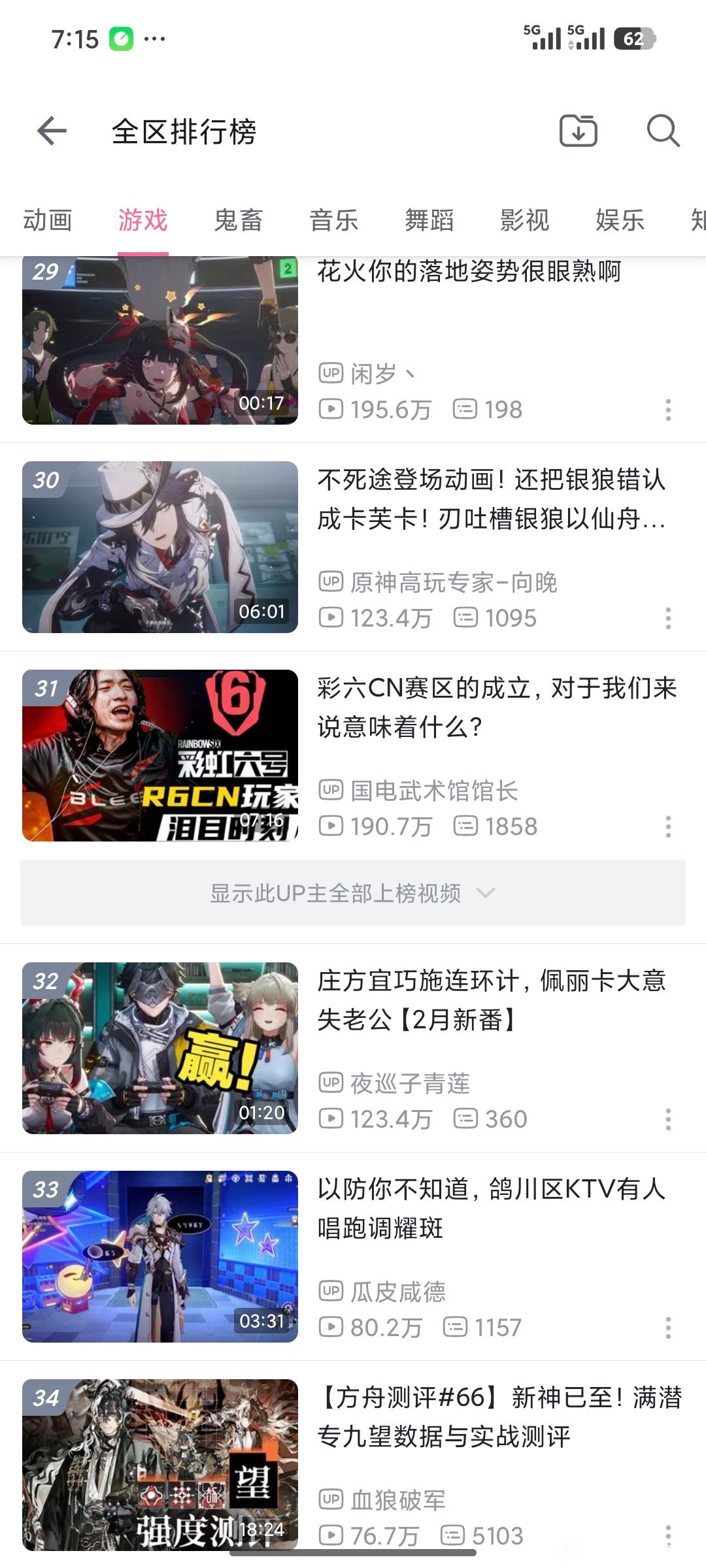Image resolution: width=706 pixels, height=1568 pixels.
Task: Go back from the 全区排行榜 page
Action: (x=52, y=131)
